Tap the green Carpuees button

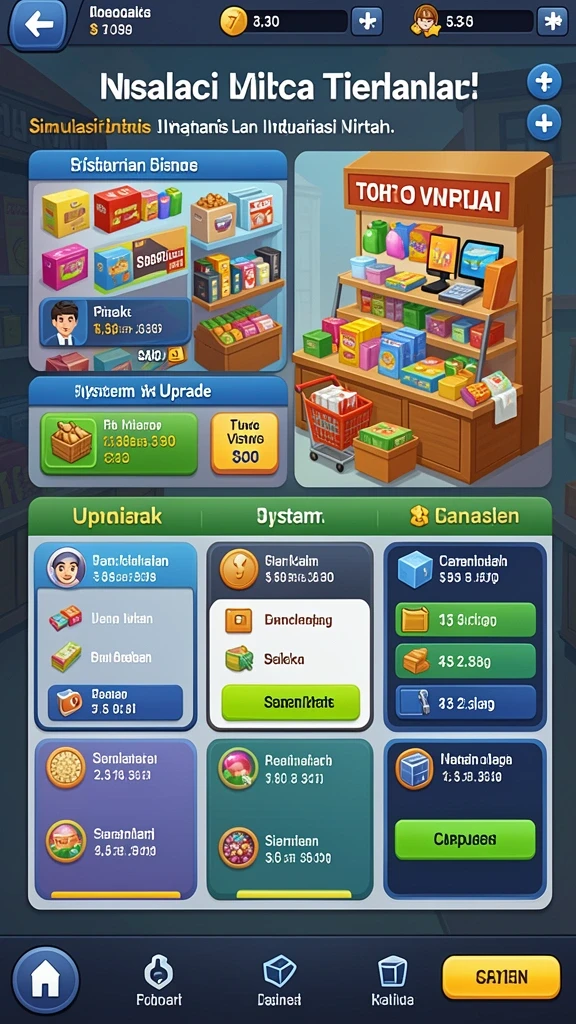pos(465,839)
